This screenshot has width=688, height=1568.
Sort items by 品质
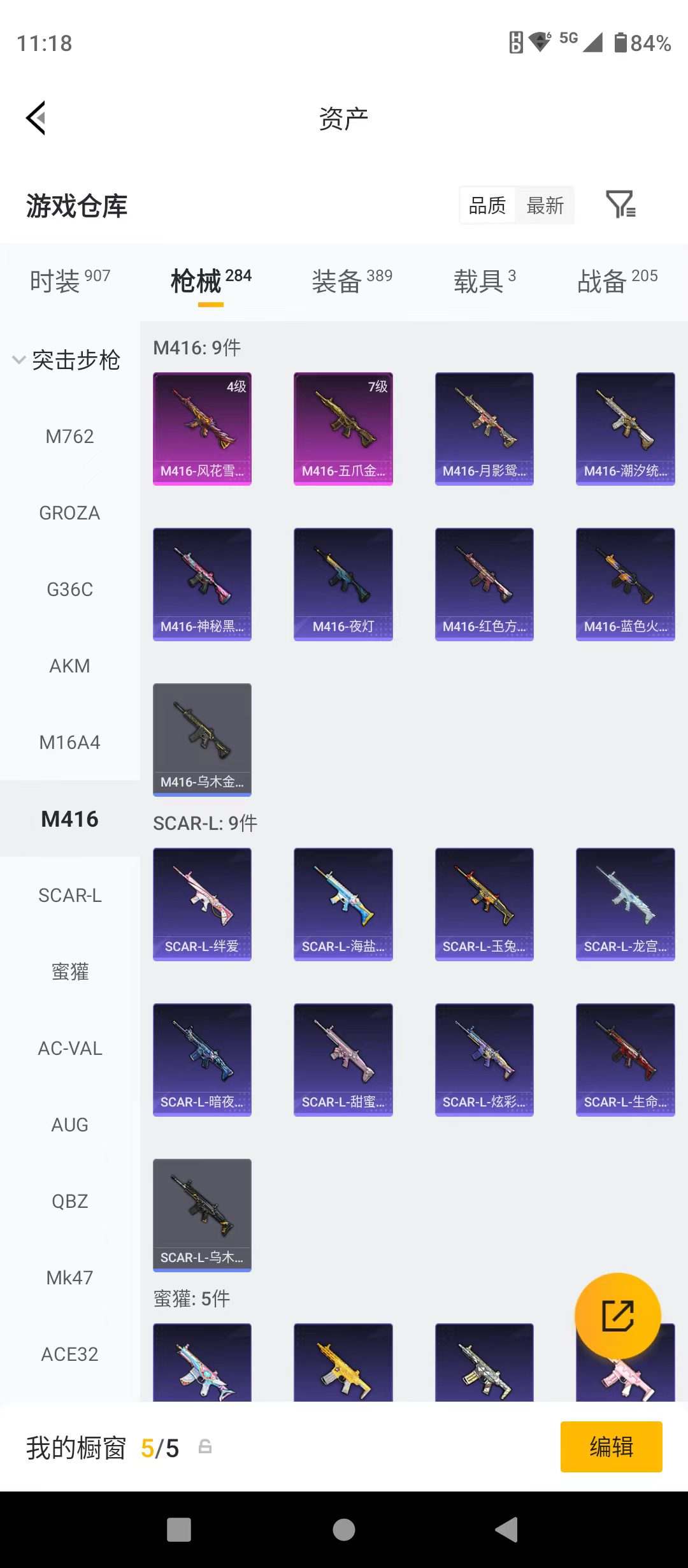[487, 205]
